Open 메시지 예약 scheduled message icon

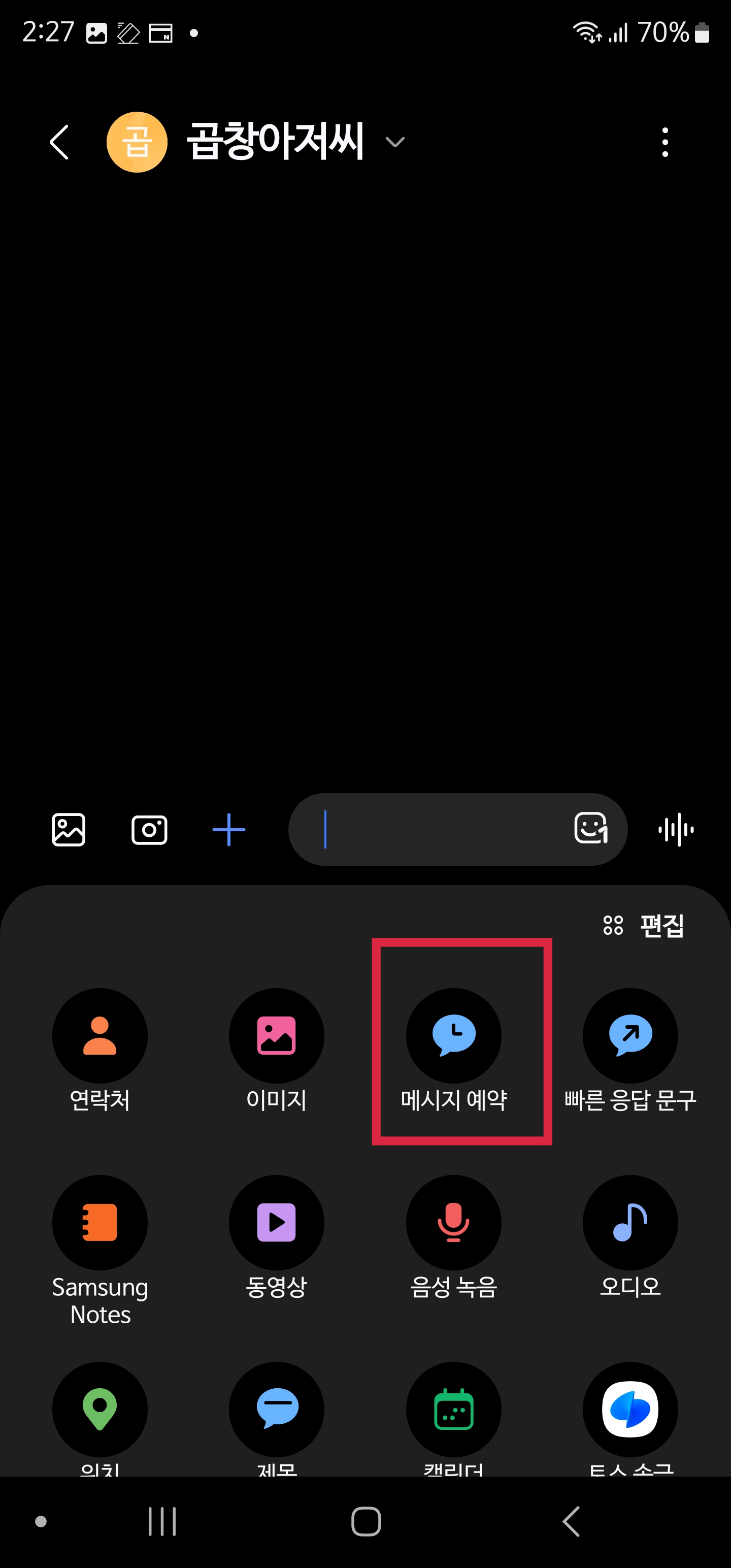(454, 1035)
